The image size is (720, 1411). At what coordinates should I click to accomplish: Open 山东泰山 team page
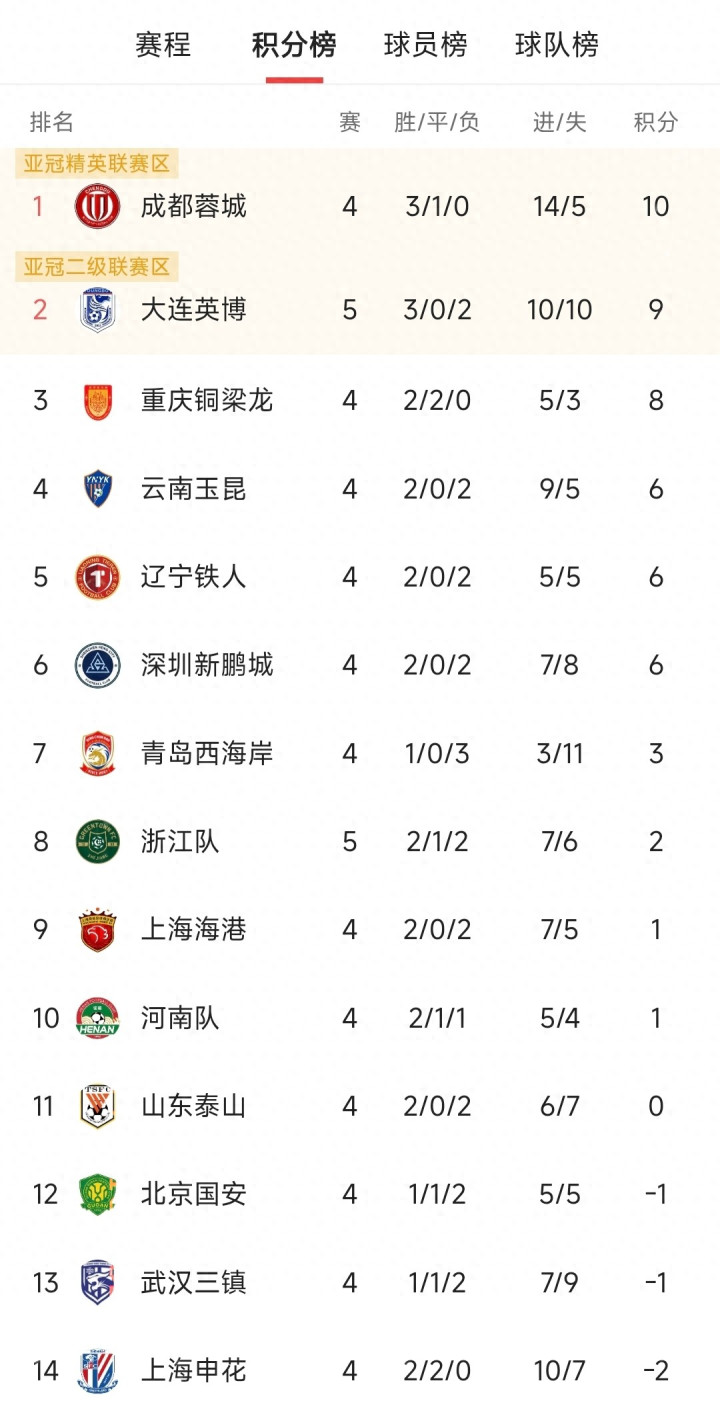[x=360, y=1106]
